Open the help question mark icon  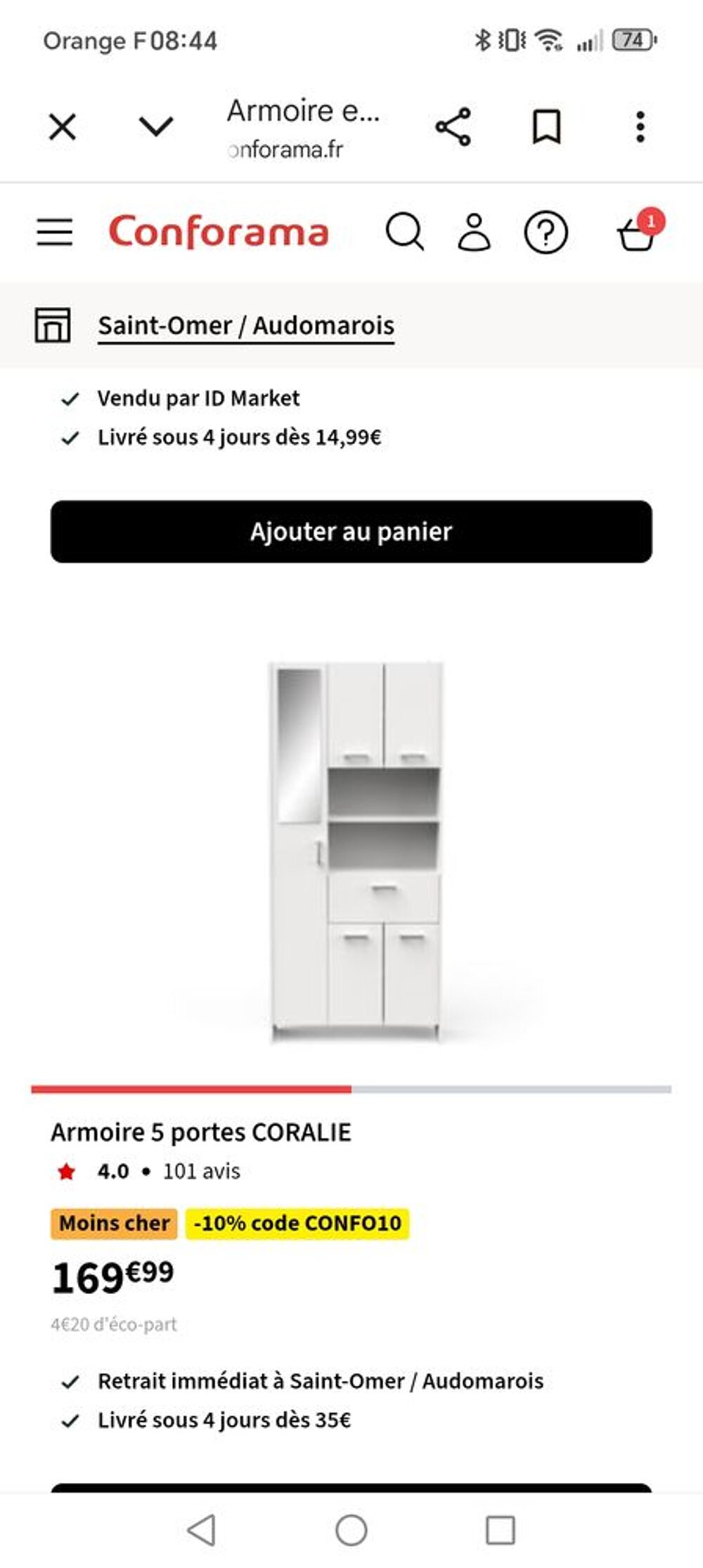coord(546,232)
